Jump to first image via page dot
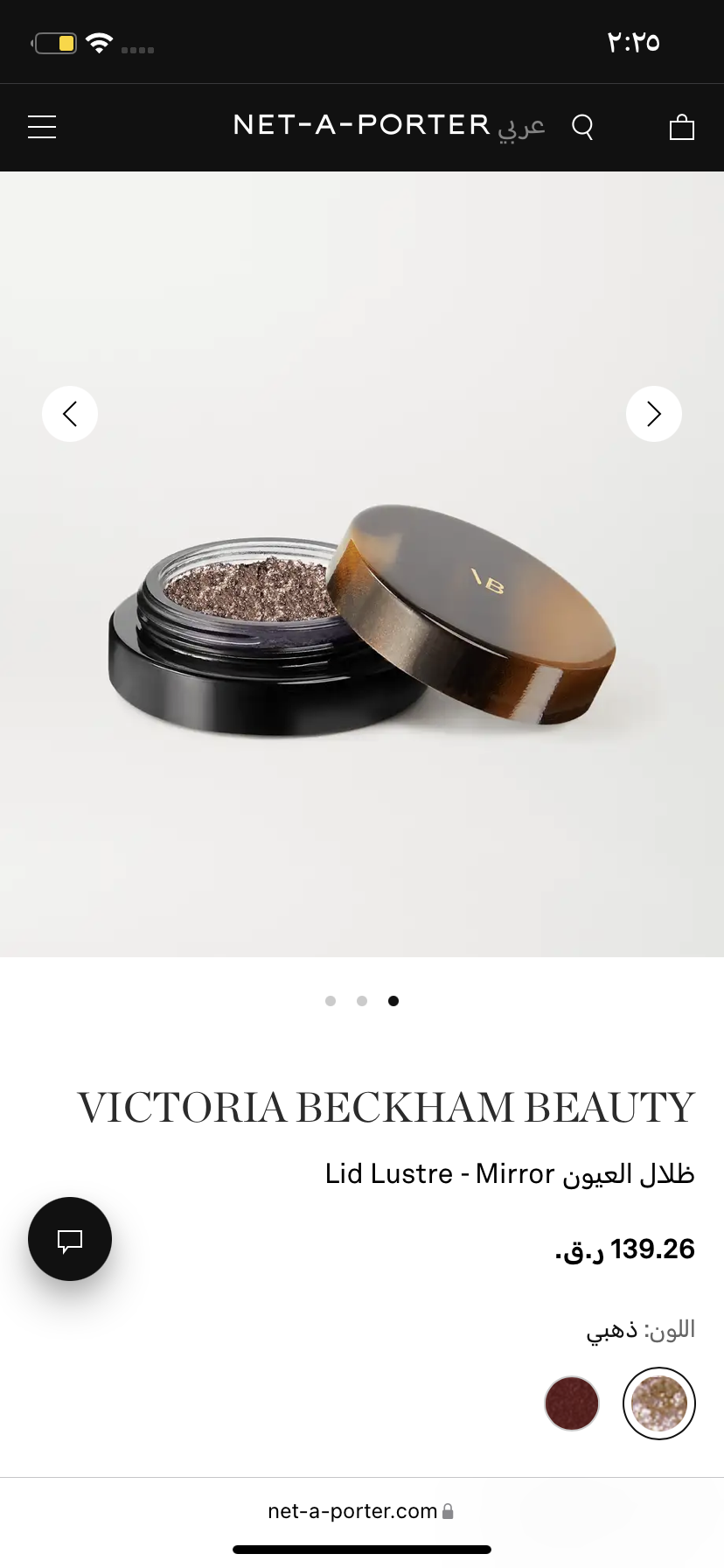Viewport: 724px width, 1568px height. [331, 1001]
